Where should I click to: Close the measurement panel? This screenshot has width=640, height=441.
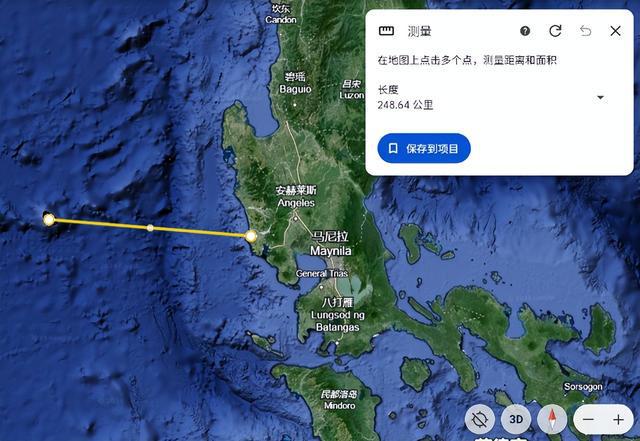pos(615,31)
